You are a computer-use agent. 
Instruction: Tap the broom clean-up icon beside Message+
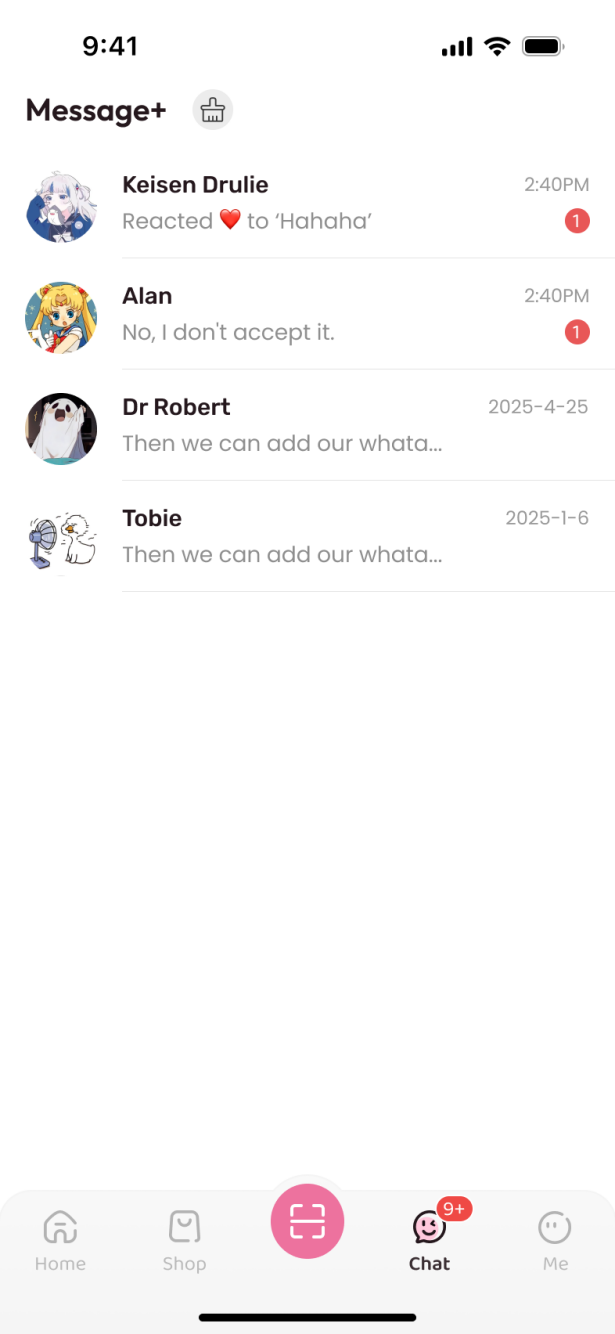pyautogui.click(x=212, y=110)
